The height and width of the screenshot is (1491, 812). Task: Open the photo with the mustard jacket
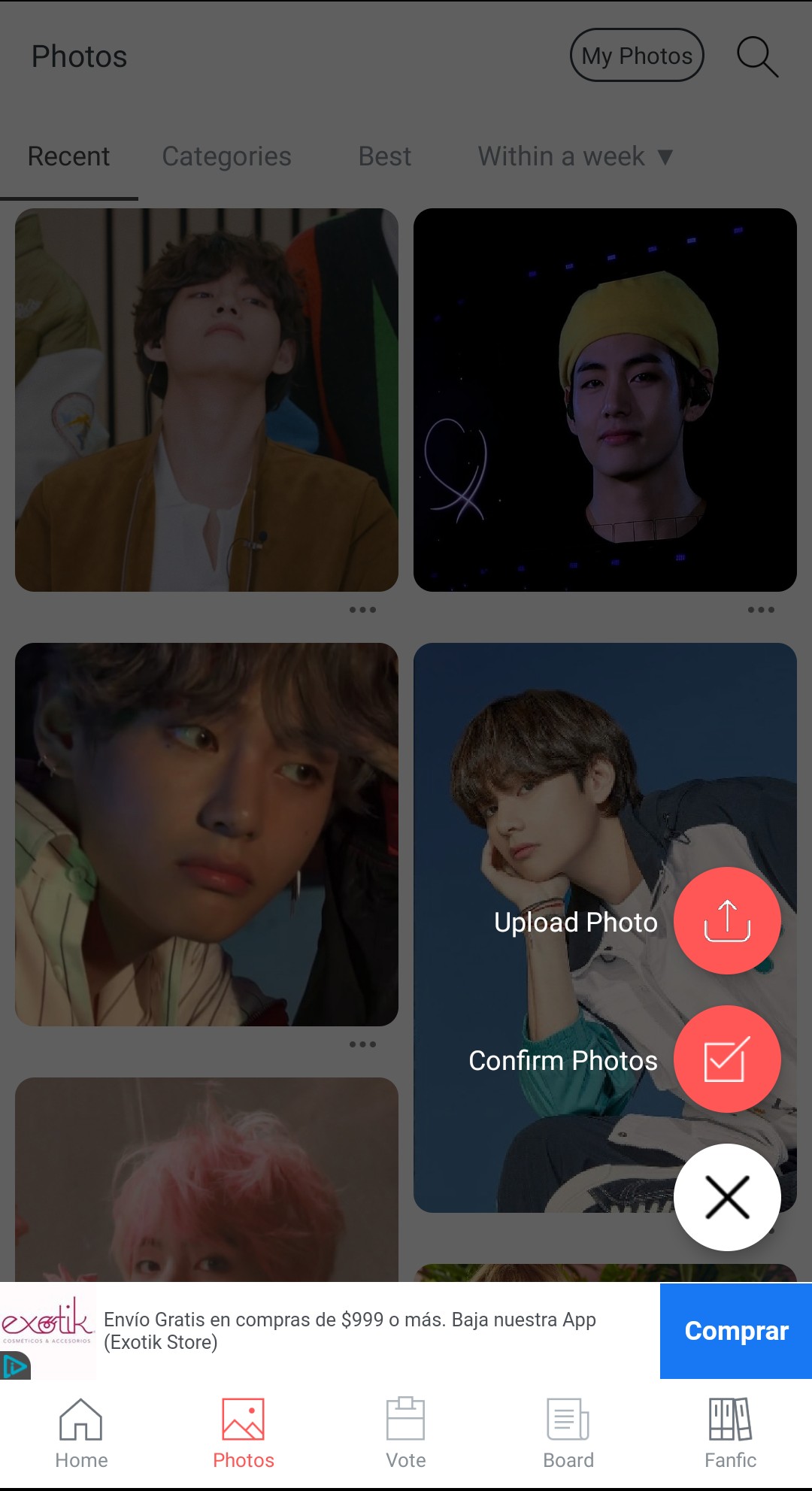[207, 400]
